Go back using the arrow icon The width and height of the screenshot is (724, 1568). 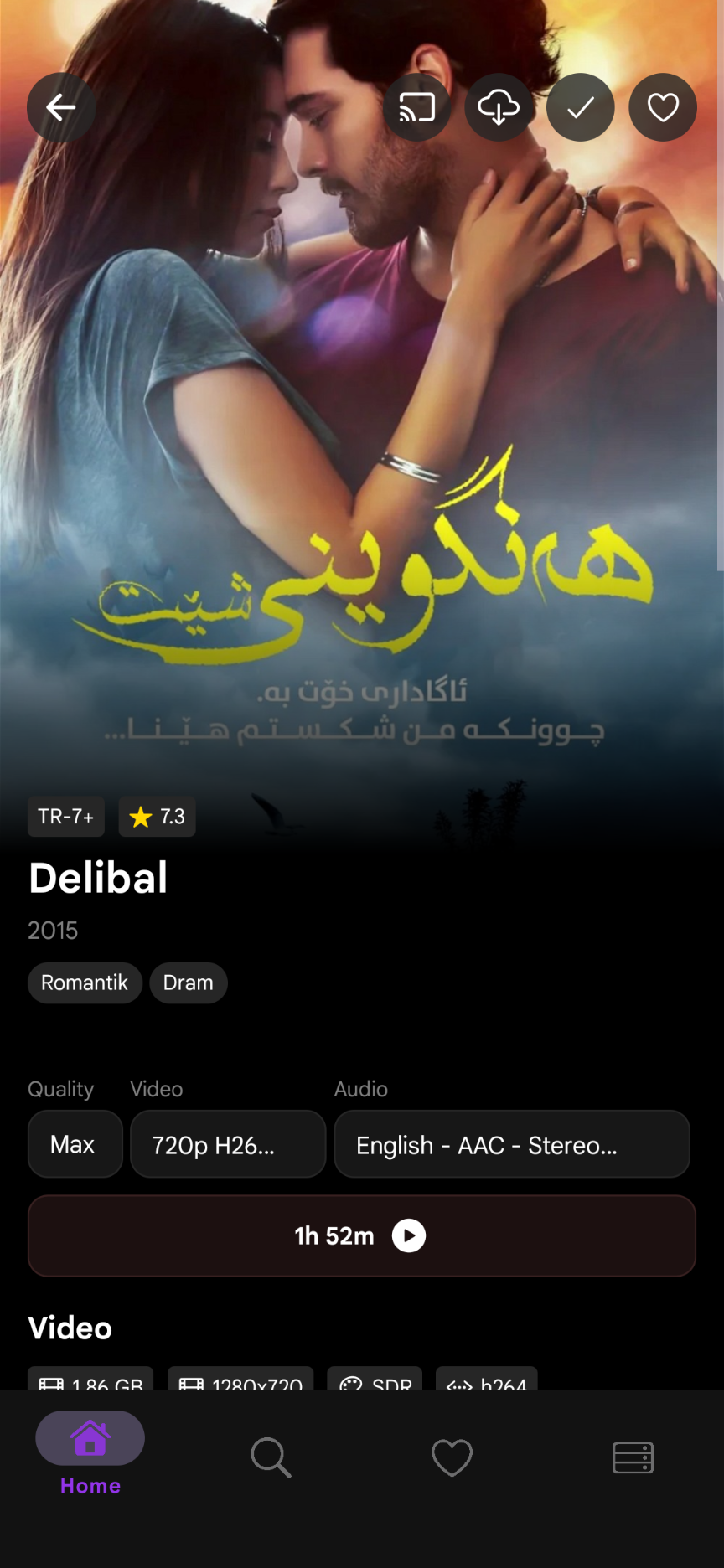[x=61, y=107]
